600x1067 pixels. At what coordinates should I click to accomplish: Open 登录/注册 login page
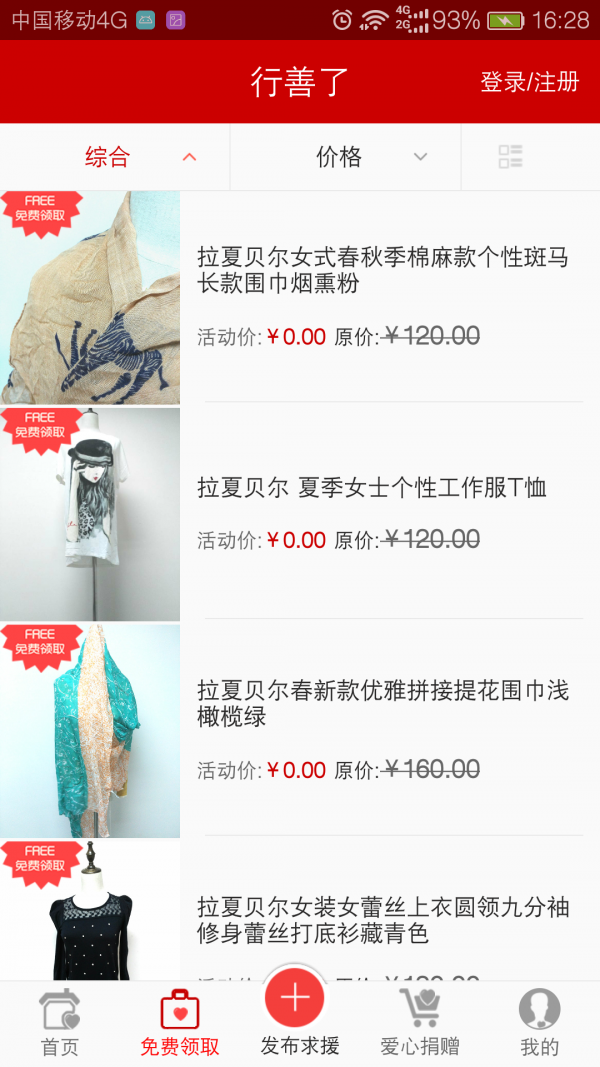click(x=529, y=82)
